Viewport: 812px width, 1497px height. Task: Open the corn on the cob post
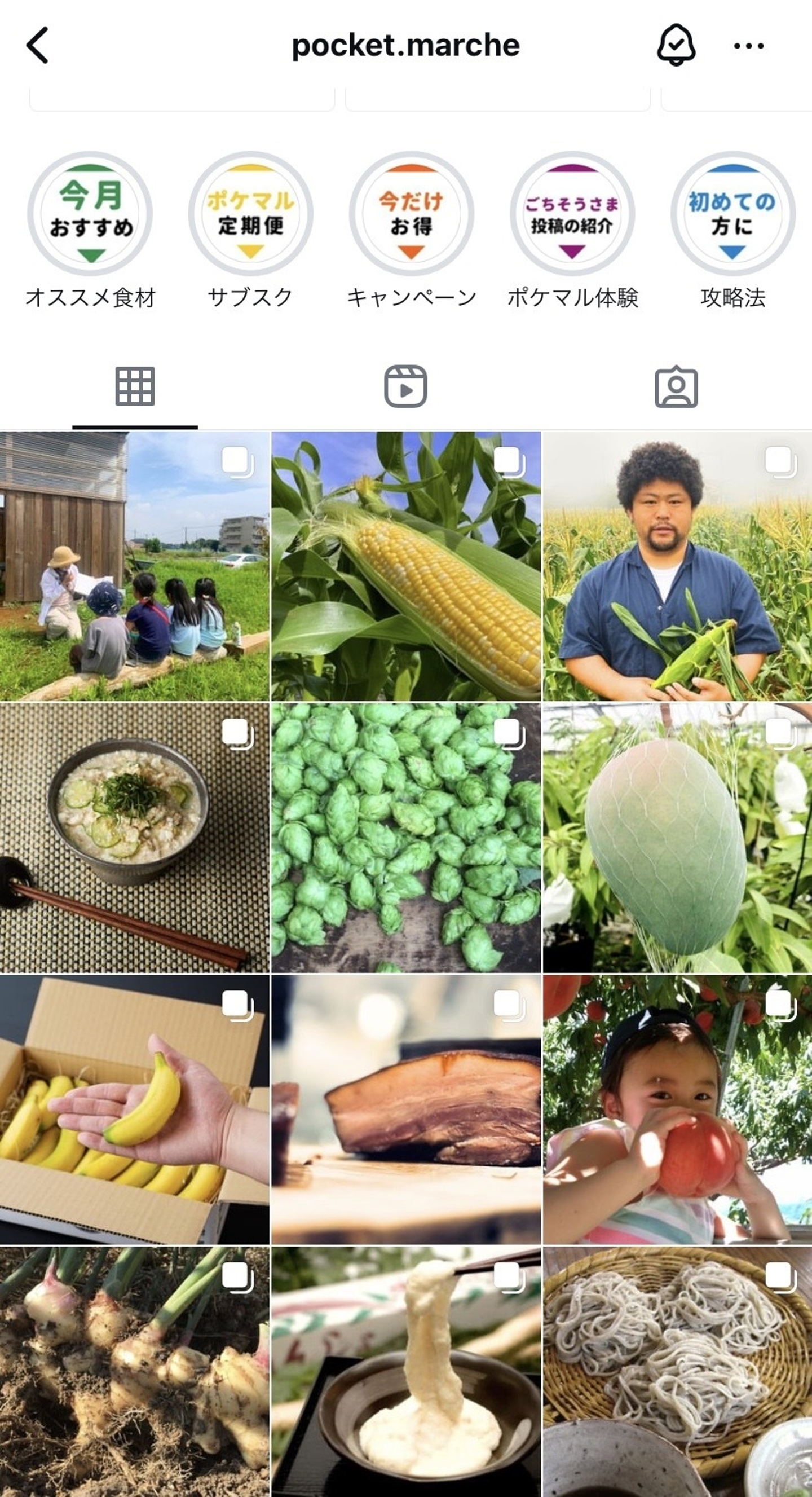coord(406,566)
